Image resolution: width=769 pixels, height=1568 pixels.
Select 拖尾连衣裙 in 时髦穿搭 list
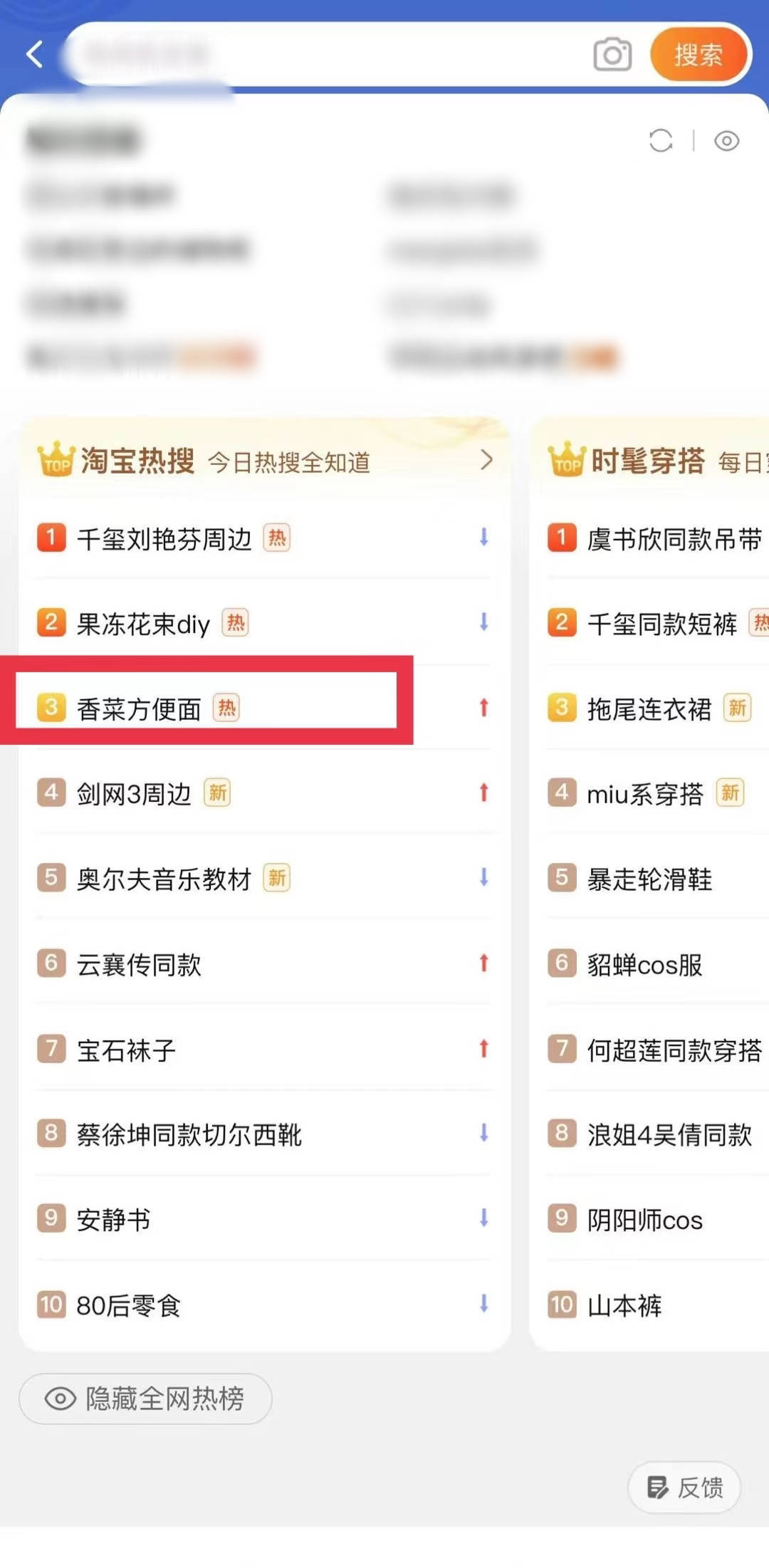tap(649, 709)
